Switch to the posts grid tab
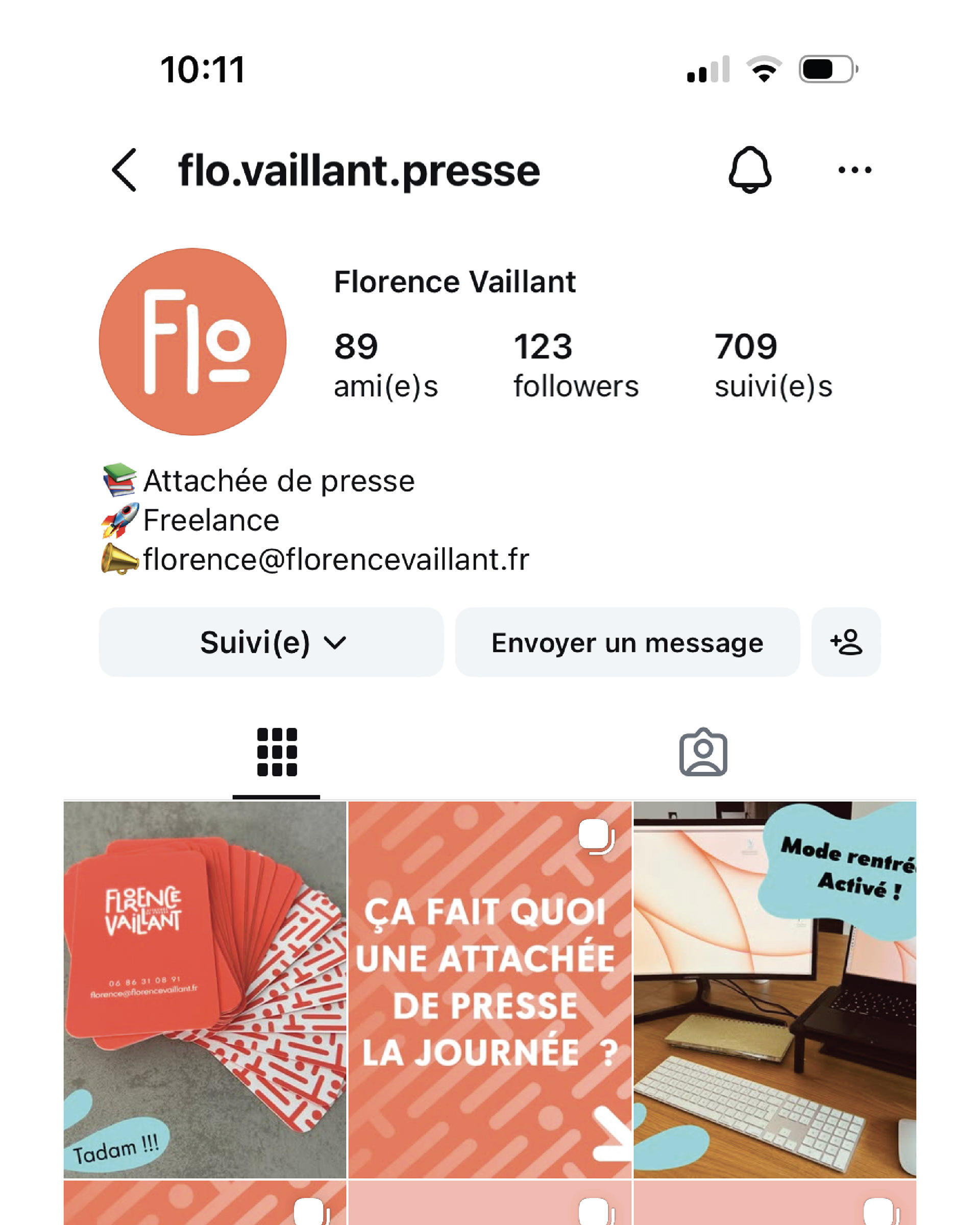980x1225 pixels. [x=277, y=752]
